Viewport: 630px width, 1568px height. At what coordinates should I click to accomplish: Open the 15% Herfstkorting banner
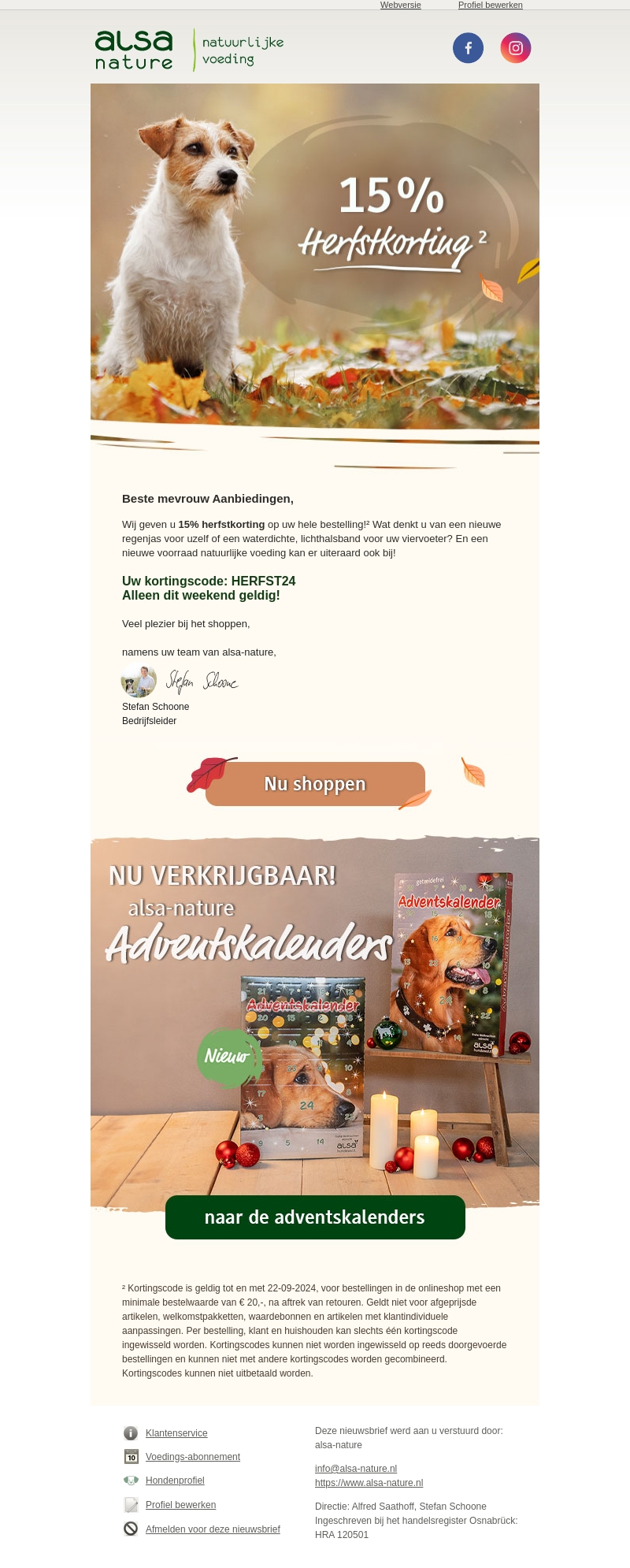coord(315,256)
